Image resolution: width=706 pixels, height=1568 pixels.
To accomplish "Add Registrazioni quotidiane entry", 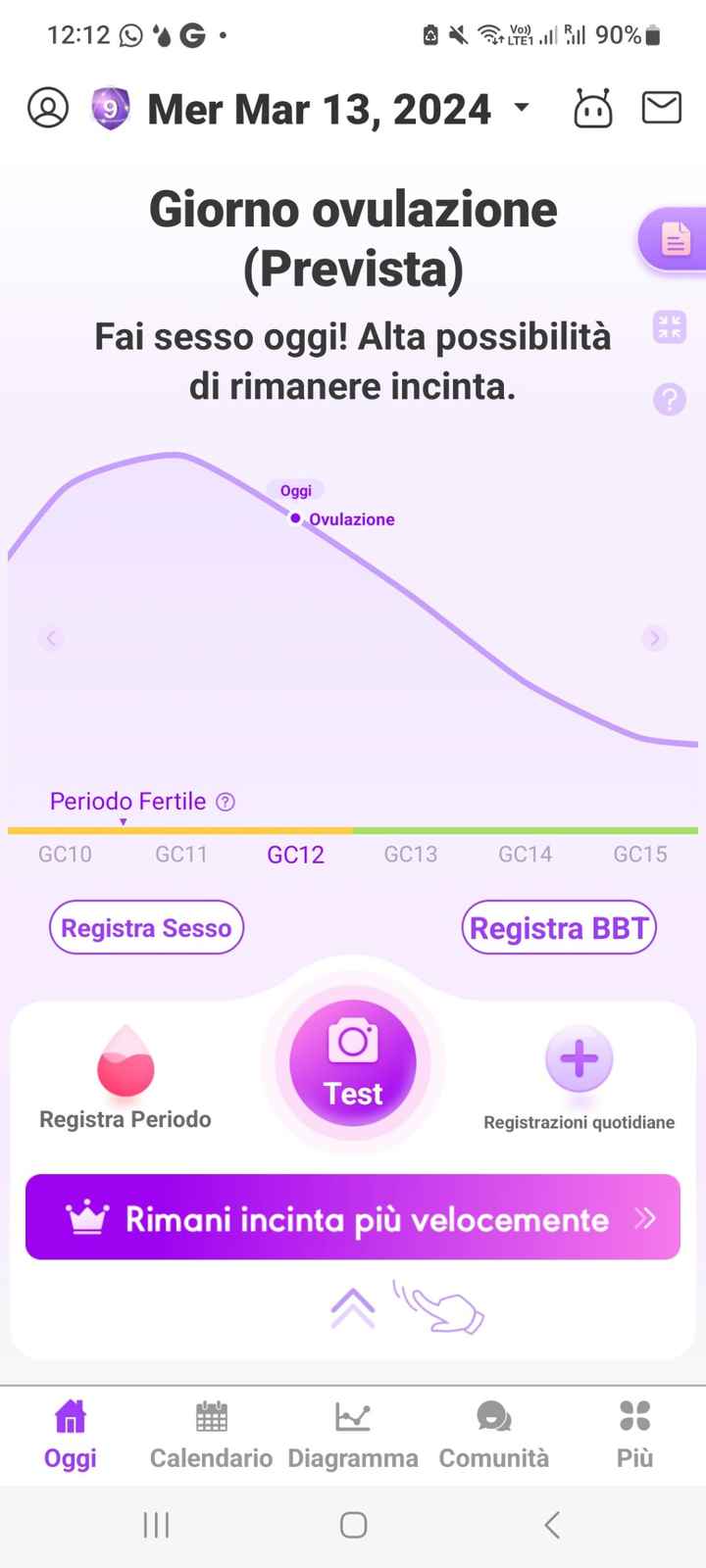I will click(x=579, y=1060).
